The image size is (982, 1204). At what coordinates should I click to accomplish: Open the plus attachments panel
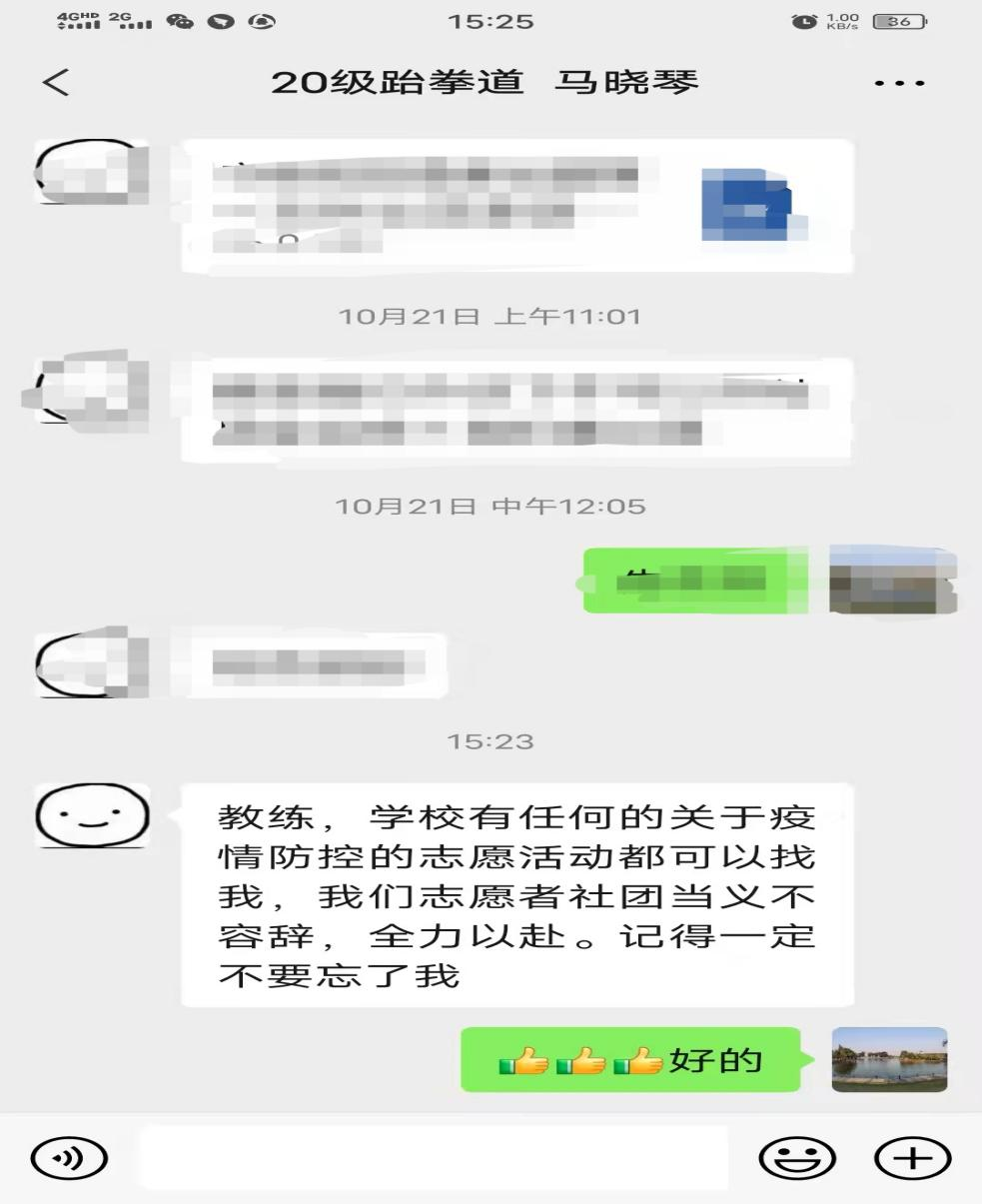click(x=912, y=1158)
